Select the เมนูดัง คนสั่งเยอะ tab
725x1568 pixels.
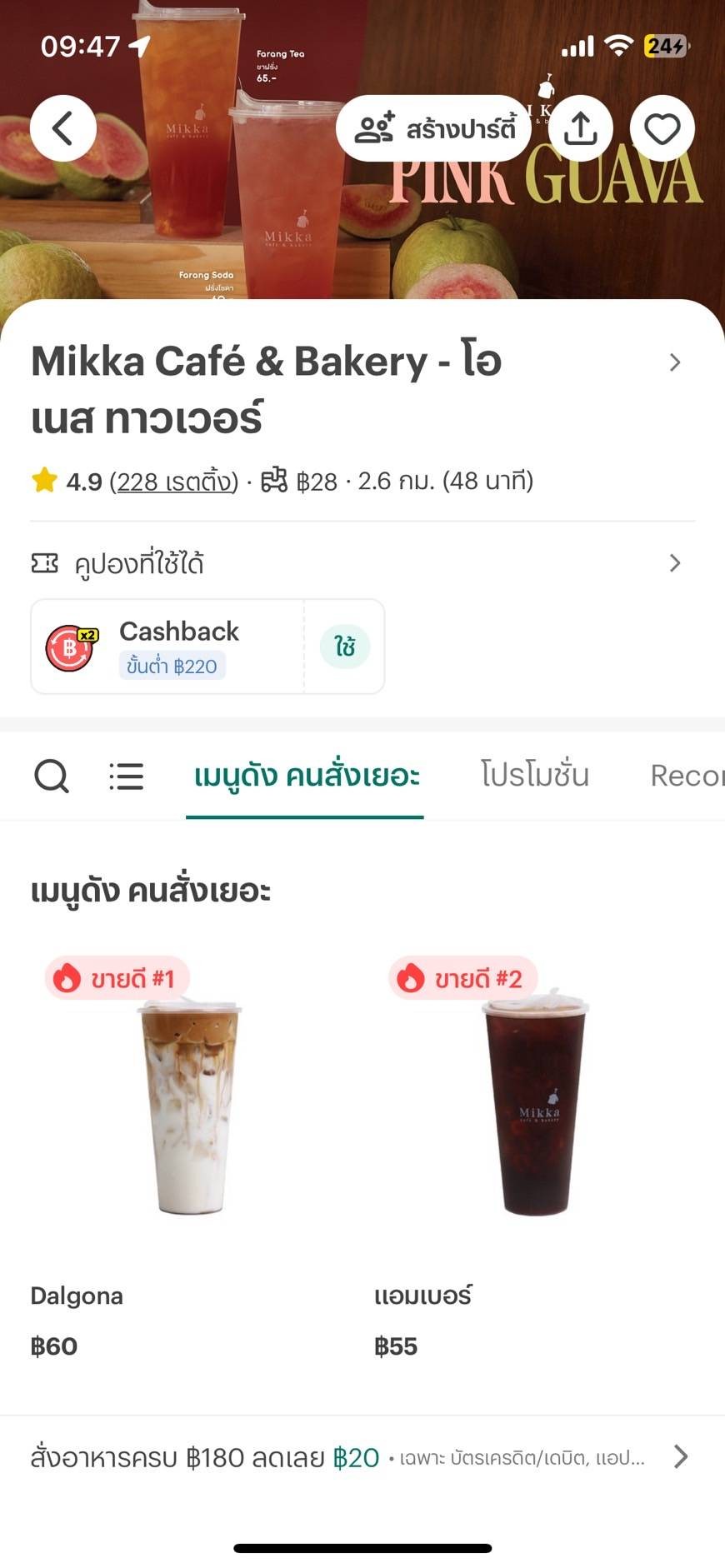click(x=306, y=776)
